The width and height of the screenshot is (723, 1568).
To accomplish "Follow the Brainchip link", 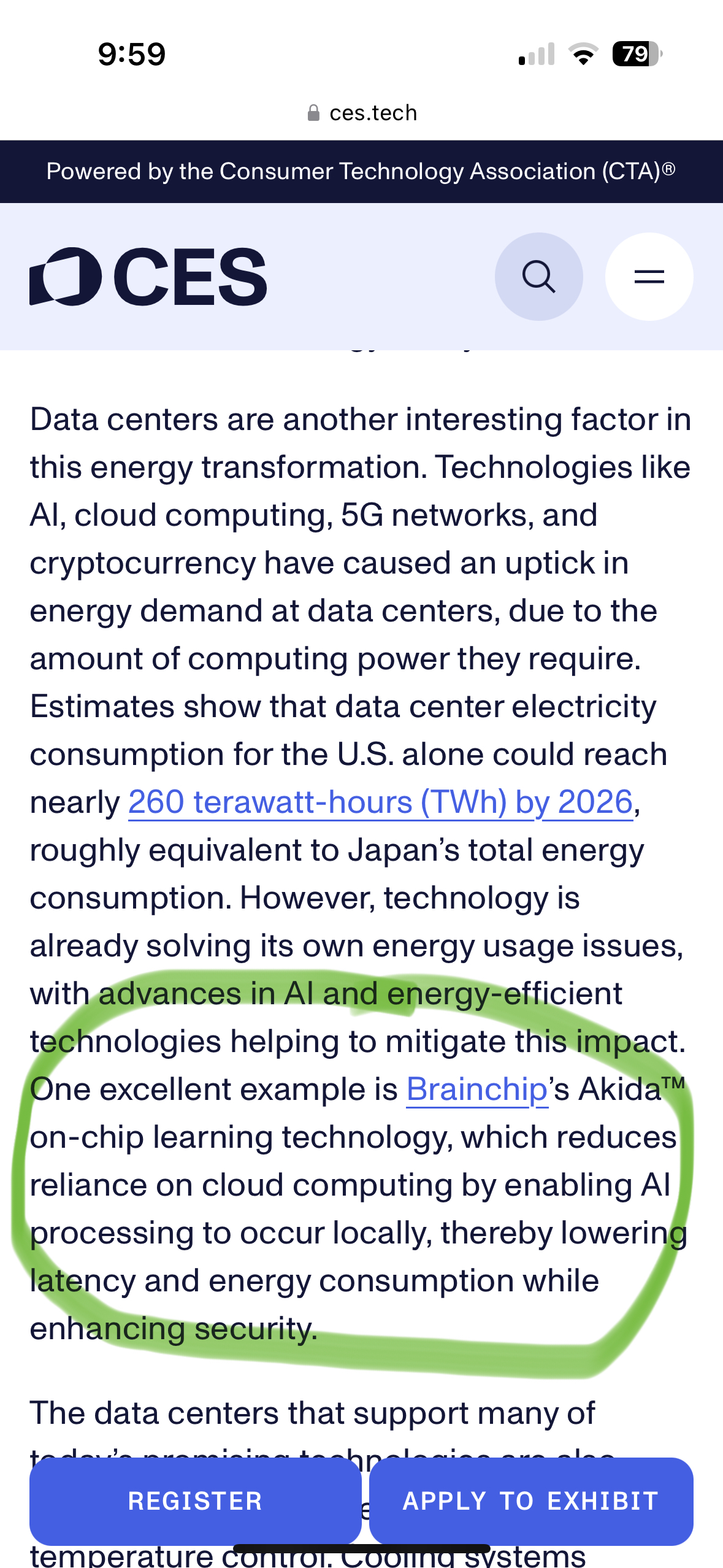I will [476, 1090].
